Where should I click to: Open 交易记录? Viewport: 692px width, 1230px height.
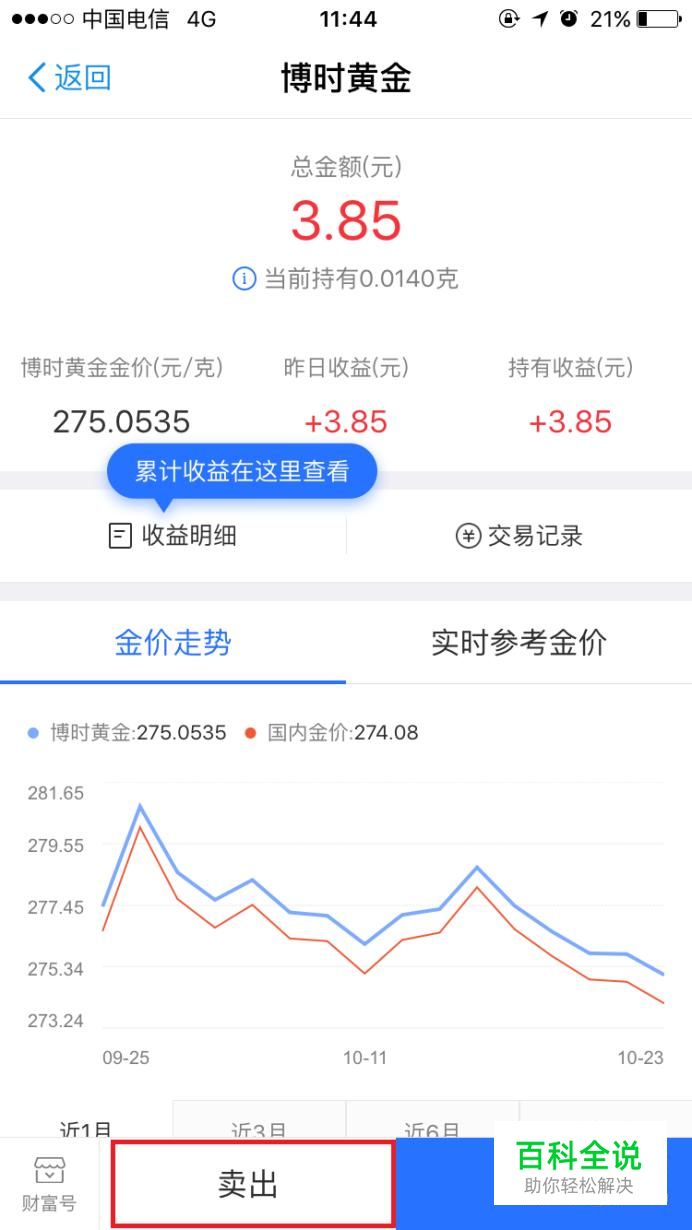pos(519,536)
